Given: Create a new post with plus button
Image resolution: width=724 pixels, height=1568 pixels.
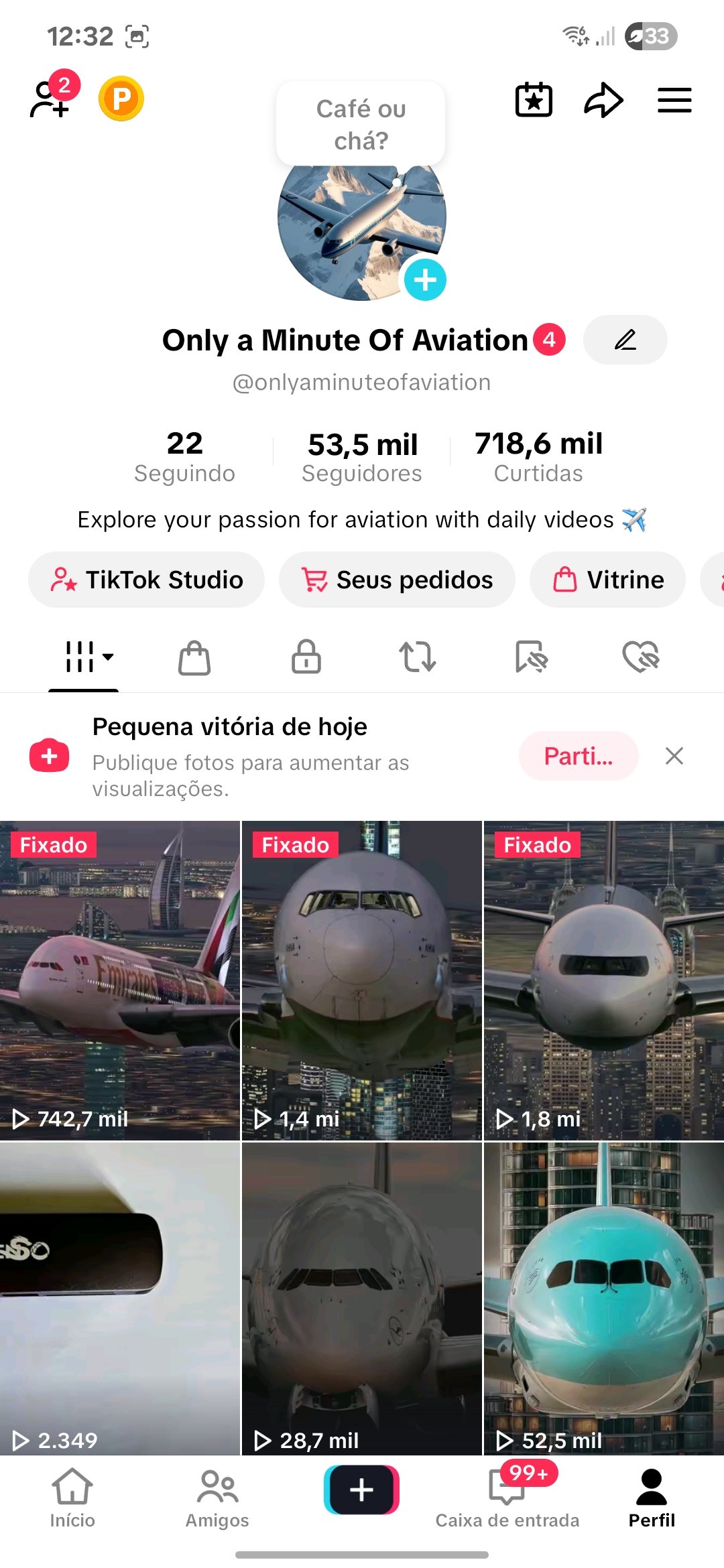Looking at the screenshot, I should click(362, 1490).
